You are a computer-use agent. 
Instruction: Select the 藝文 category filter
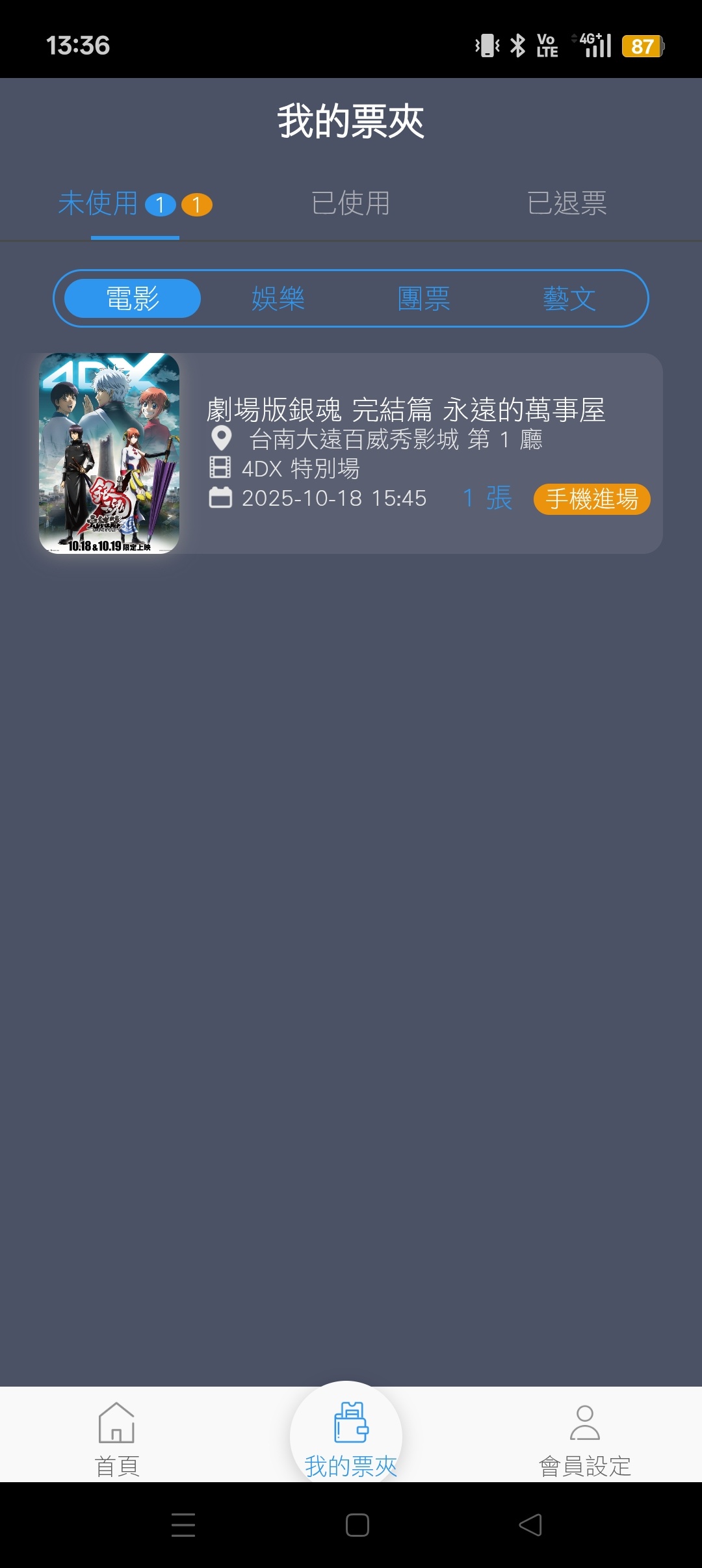tap(569, 298)
